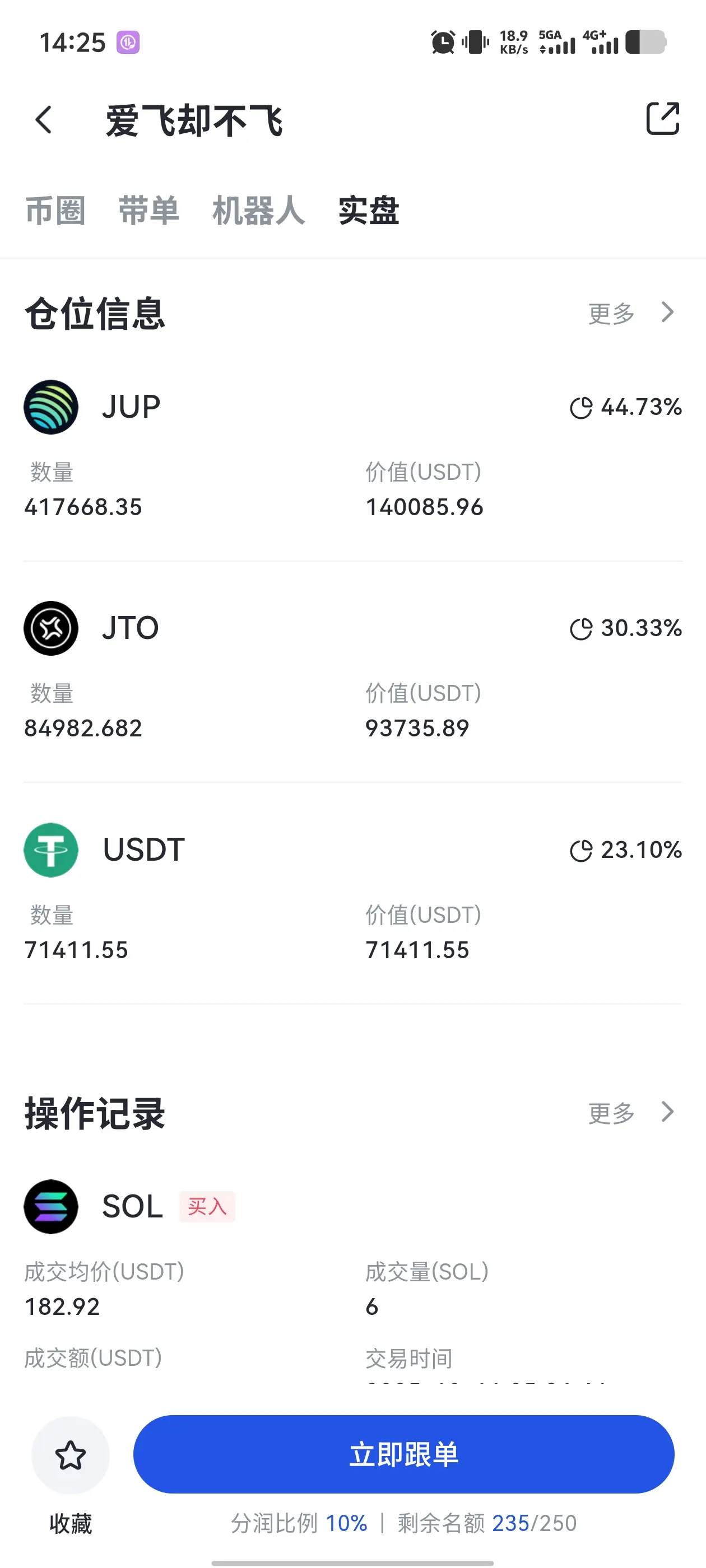Tap the 立即跟单 button
The width and height of the screenshot is (706, 1568).
[403, 1454]
